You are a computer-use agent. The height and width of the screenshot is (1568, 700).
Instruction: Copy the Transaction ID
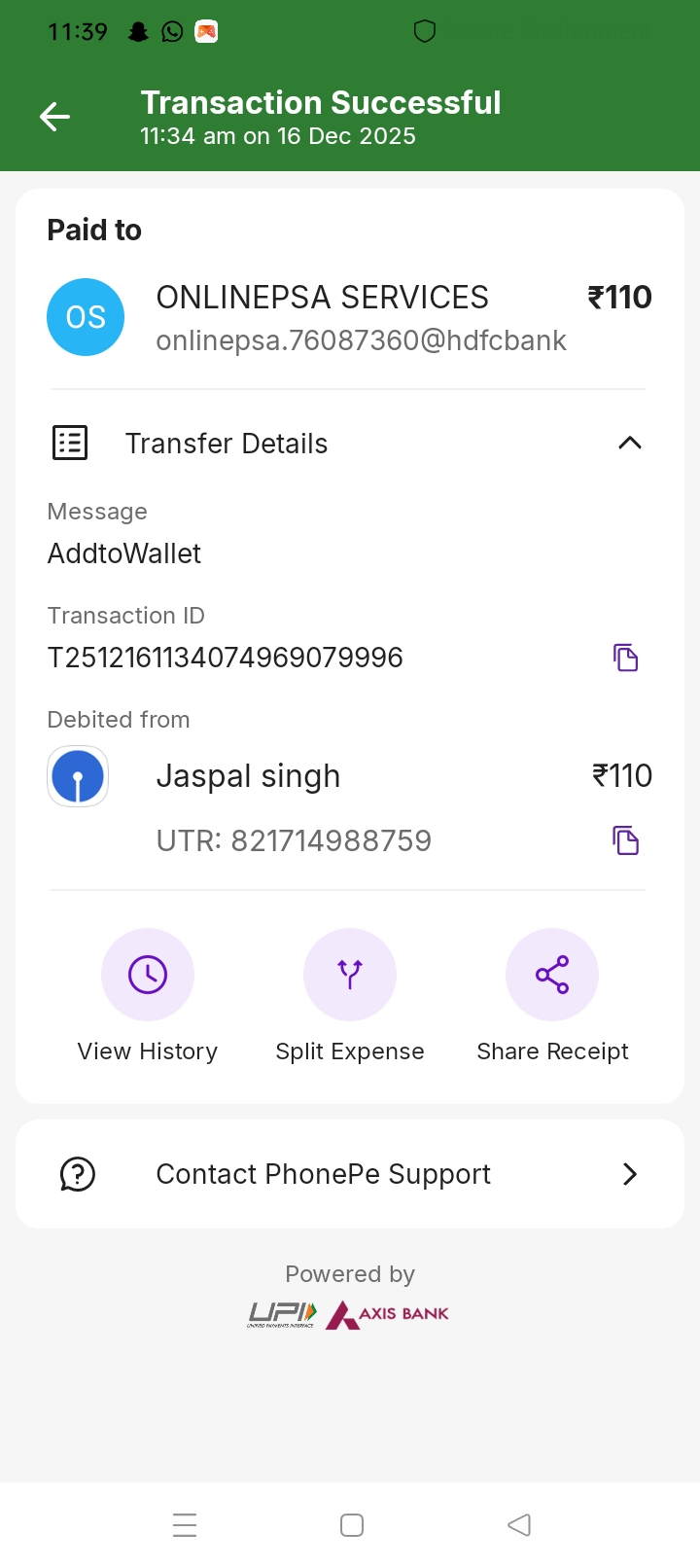point(625,659)
